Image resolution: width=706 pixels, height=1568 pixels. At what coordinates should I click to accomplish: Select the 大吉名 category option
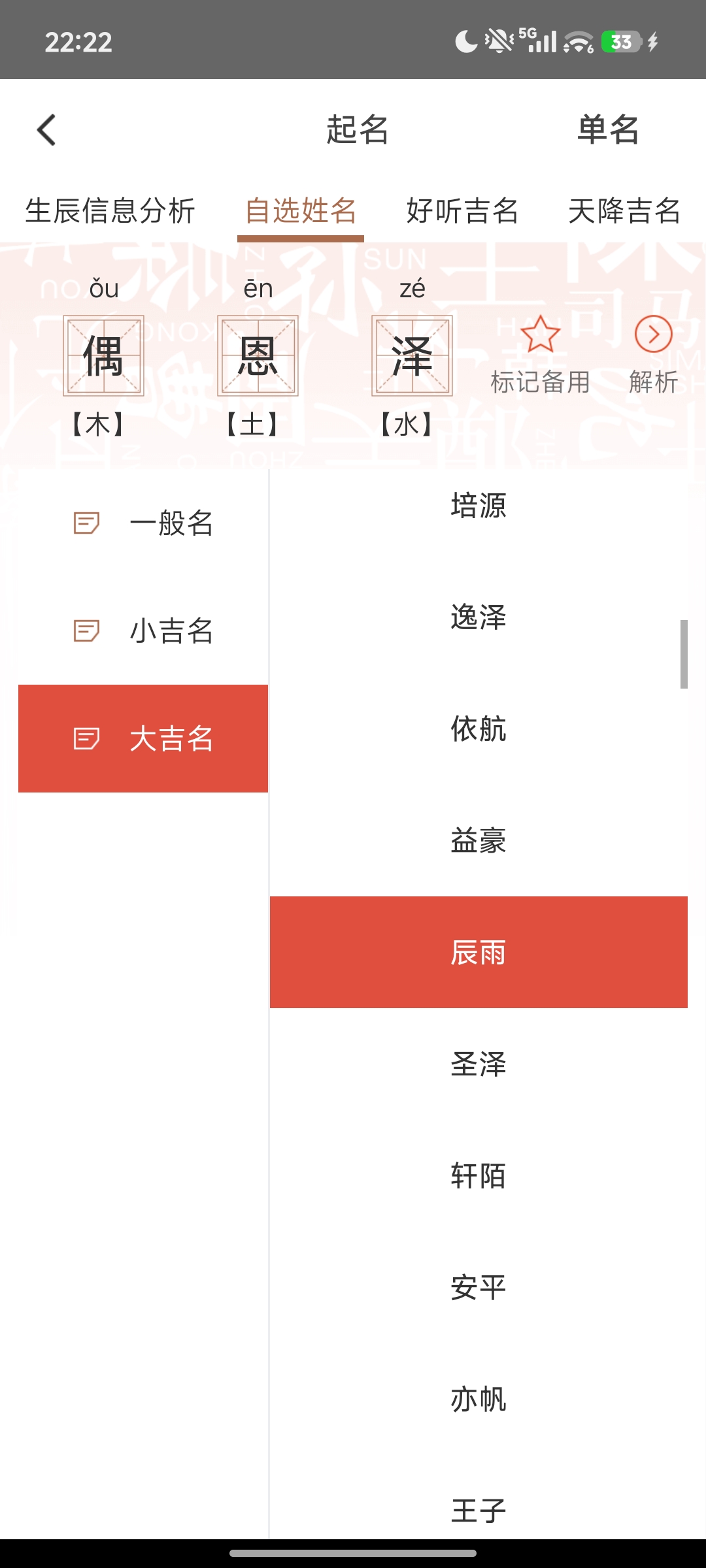170,739
